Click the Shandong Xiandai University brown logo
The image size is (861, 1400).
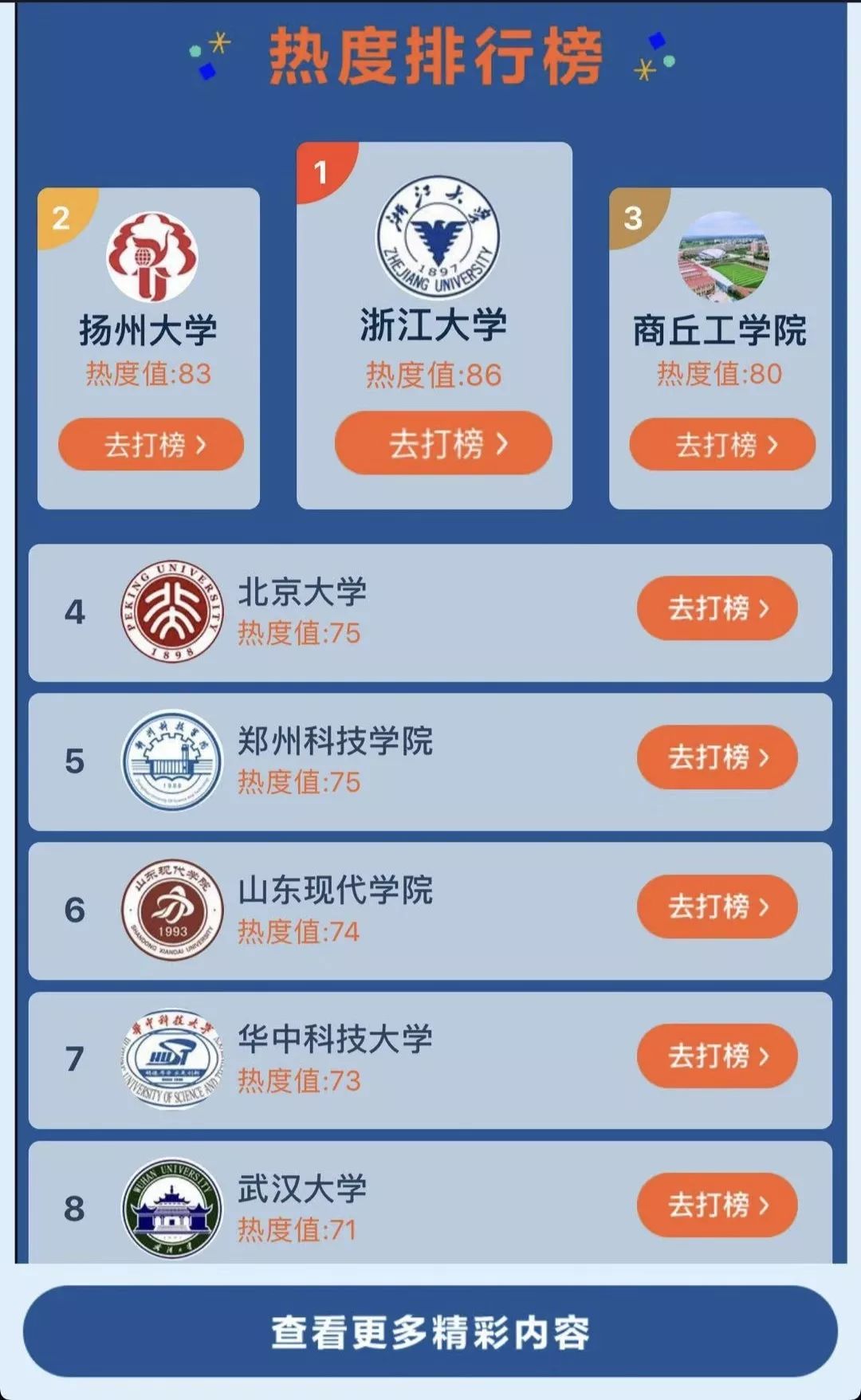[x=167, y=907]
